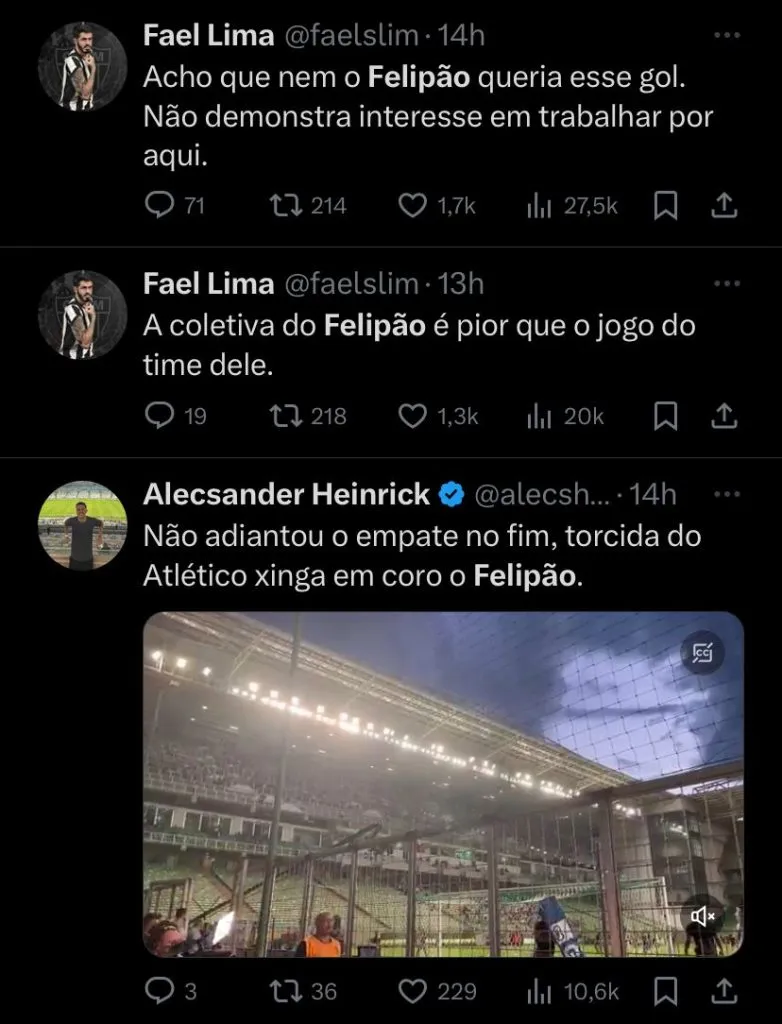Retweet Alecsander Heinrick's tweet about Atlético
This screenshot has height=1024, width=782.
pyautogui.click(x=284, y=991)
